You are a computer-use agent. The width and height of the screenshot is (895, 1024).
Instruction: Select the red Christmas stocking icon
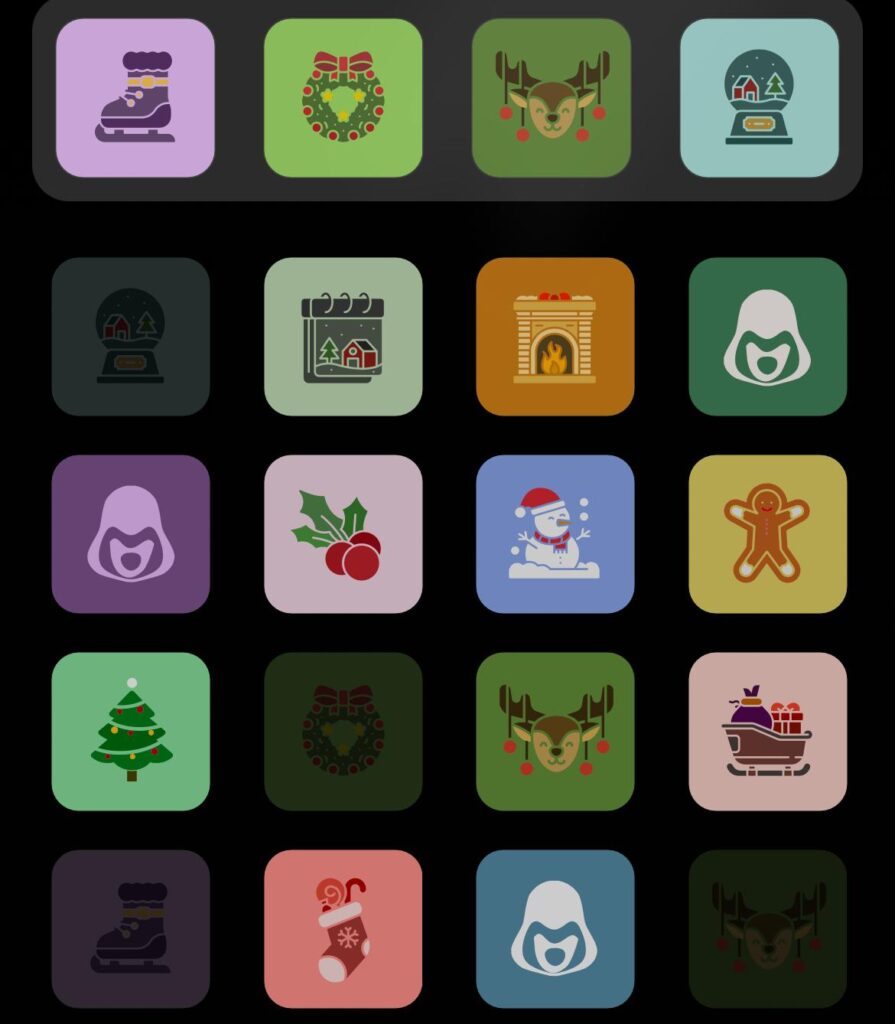(343, 929)
